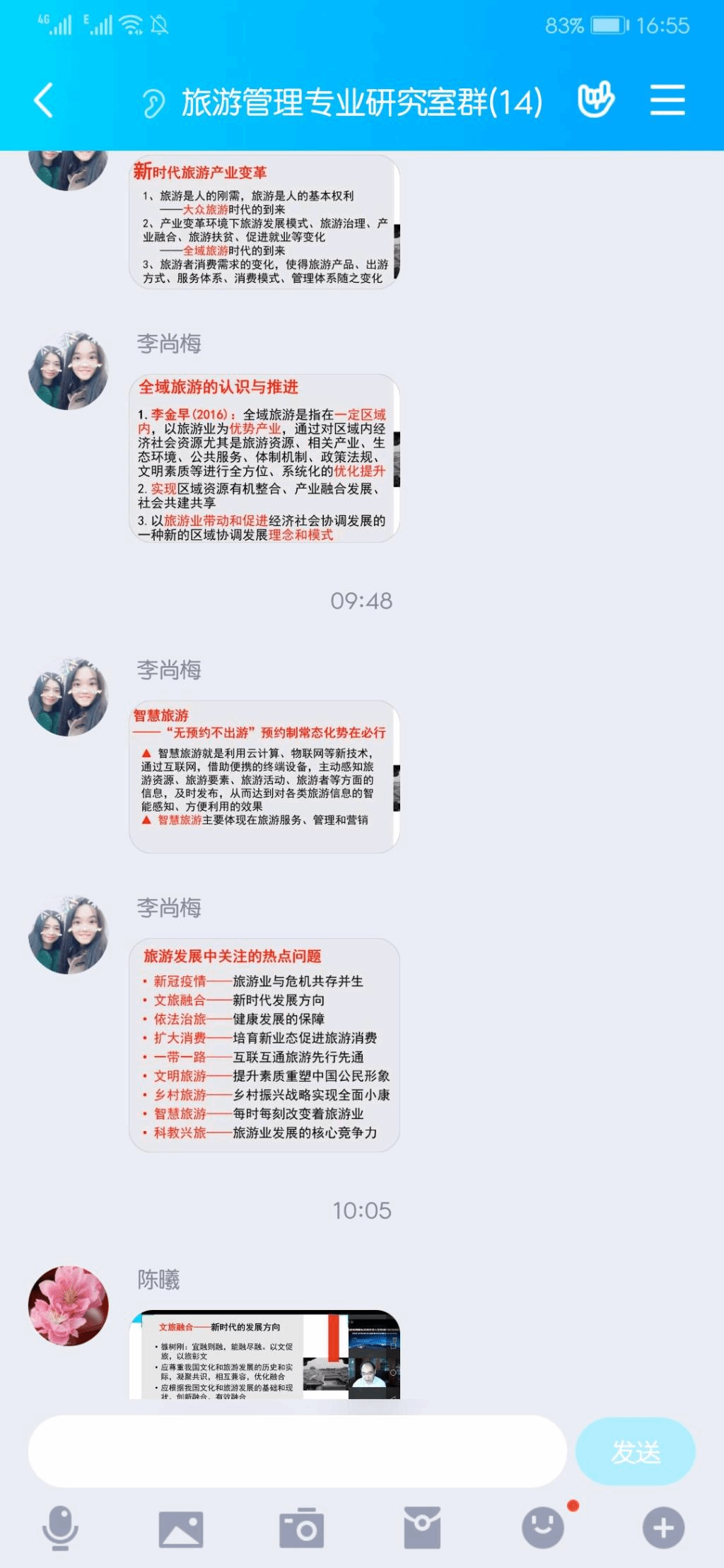Screen dimensions: 724x1568
Task: View 陈曦's profile via the flower avatar
Action: point(69,1305)
